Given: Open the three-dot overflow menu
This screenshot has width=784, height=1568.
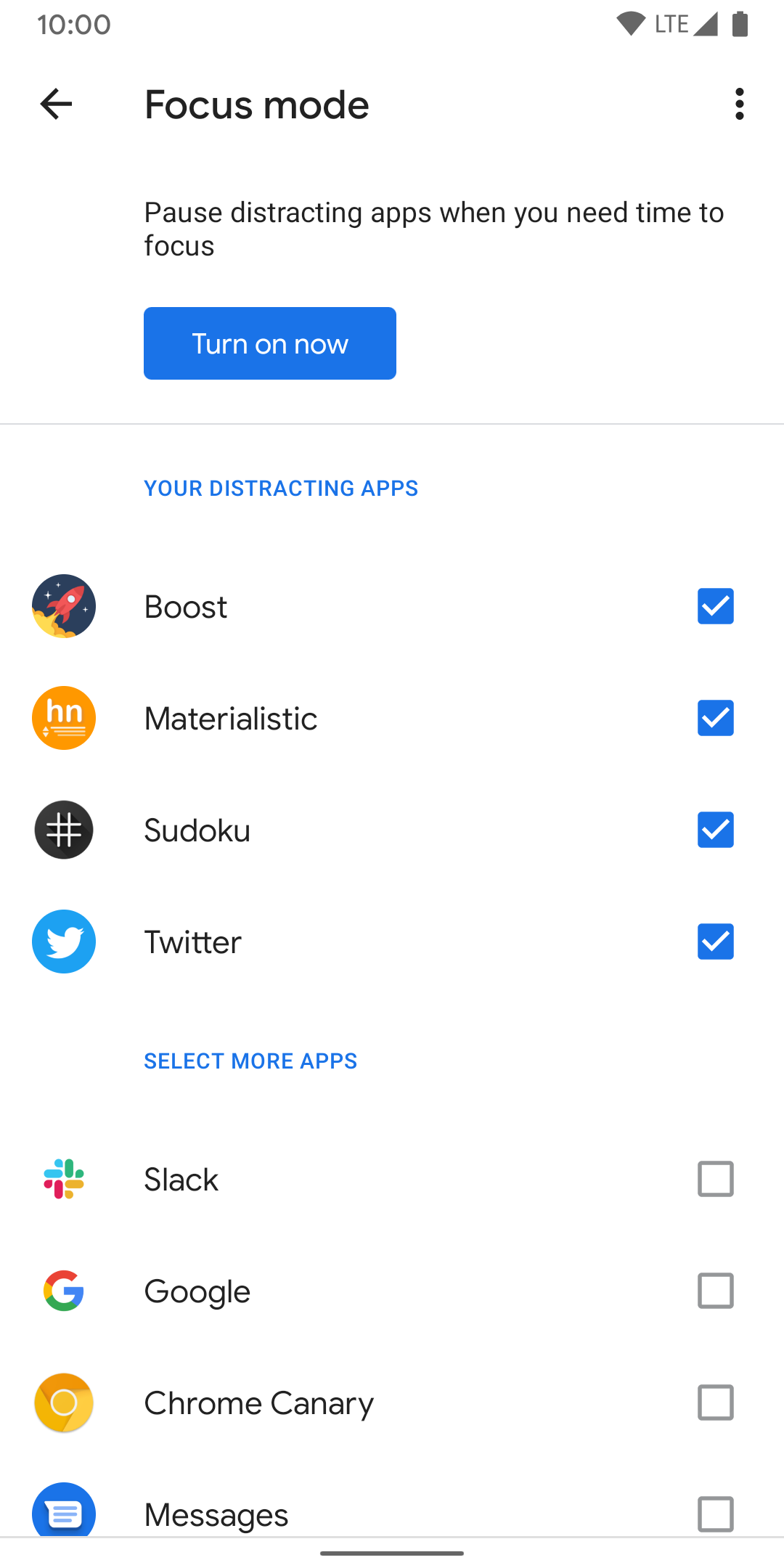Looking at the screenshot, I should 738,105.
